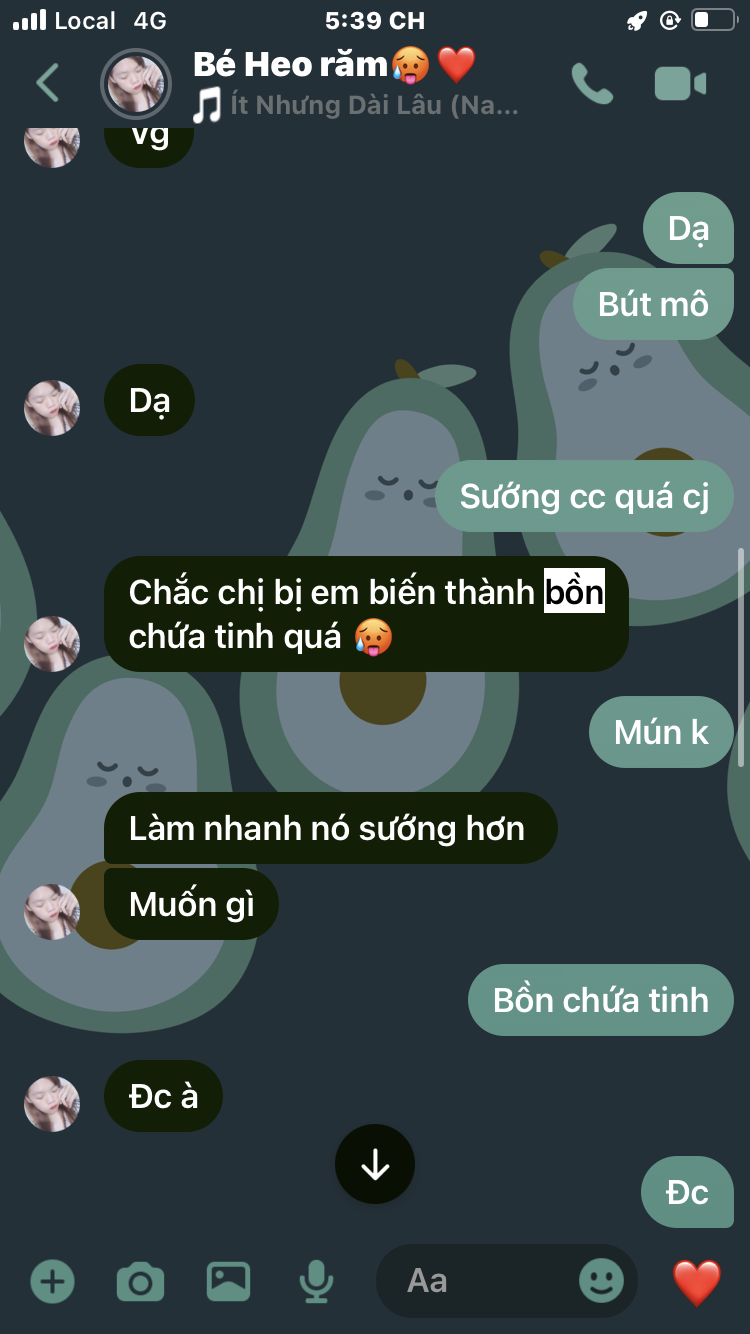Start a video call
750x1334 pixels.
point(680,84)
